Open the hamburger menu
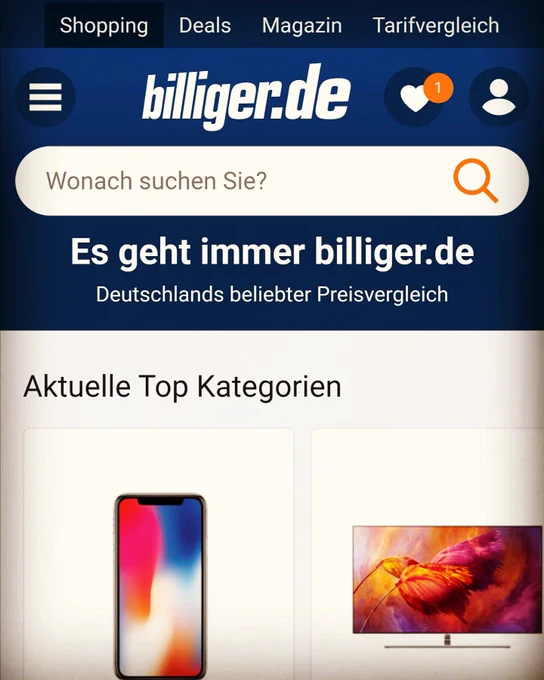 click(x=45, y=97)
